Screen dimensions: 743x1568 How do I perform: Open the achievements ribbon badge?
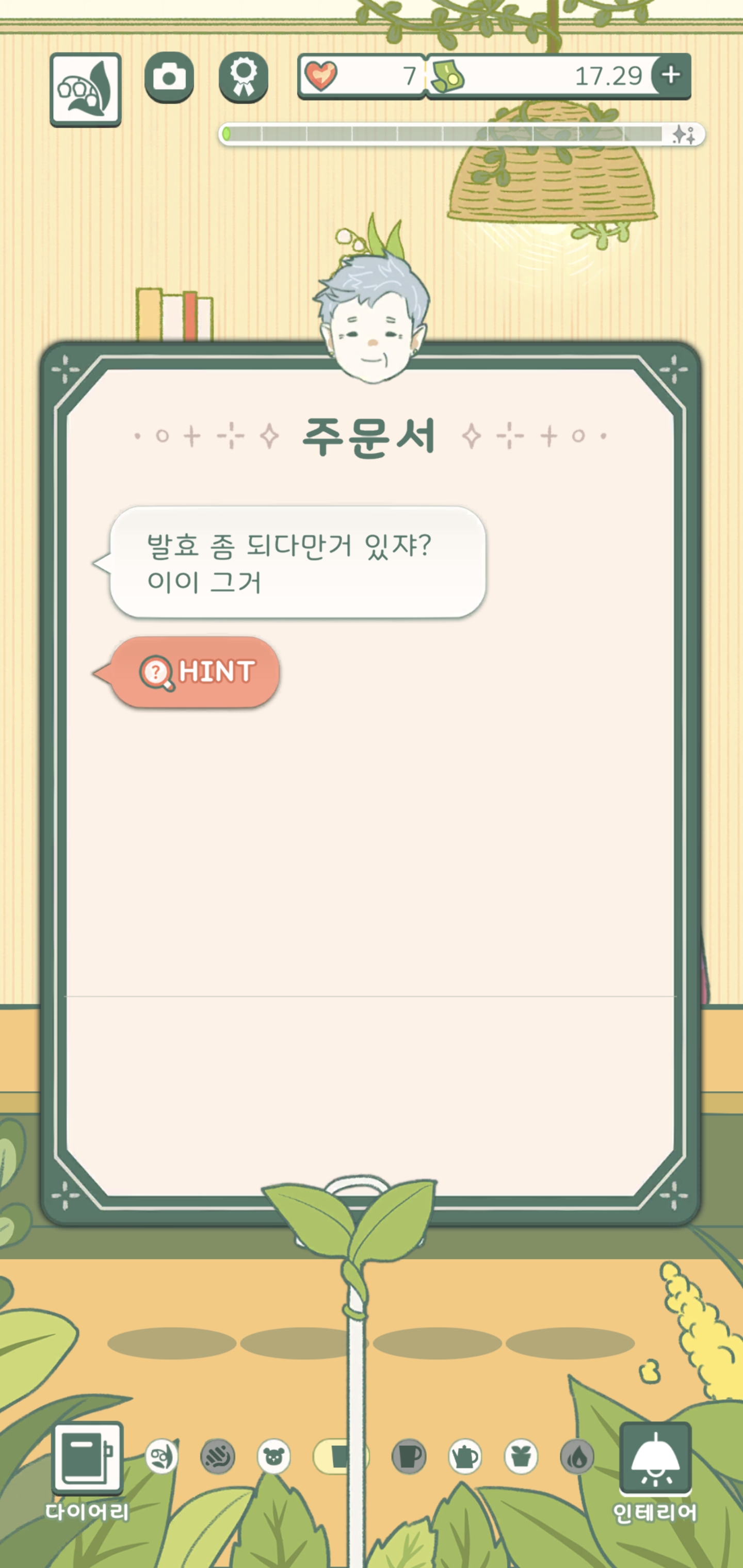tap(244, 77)
